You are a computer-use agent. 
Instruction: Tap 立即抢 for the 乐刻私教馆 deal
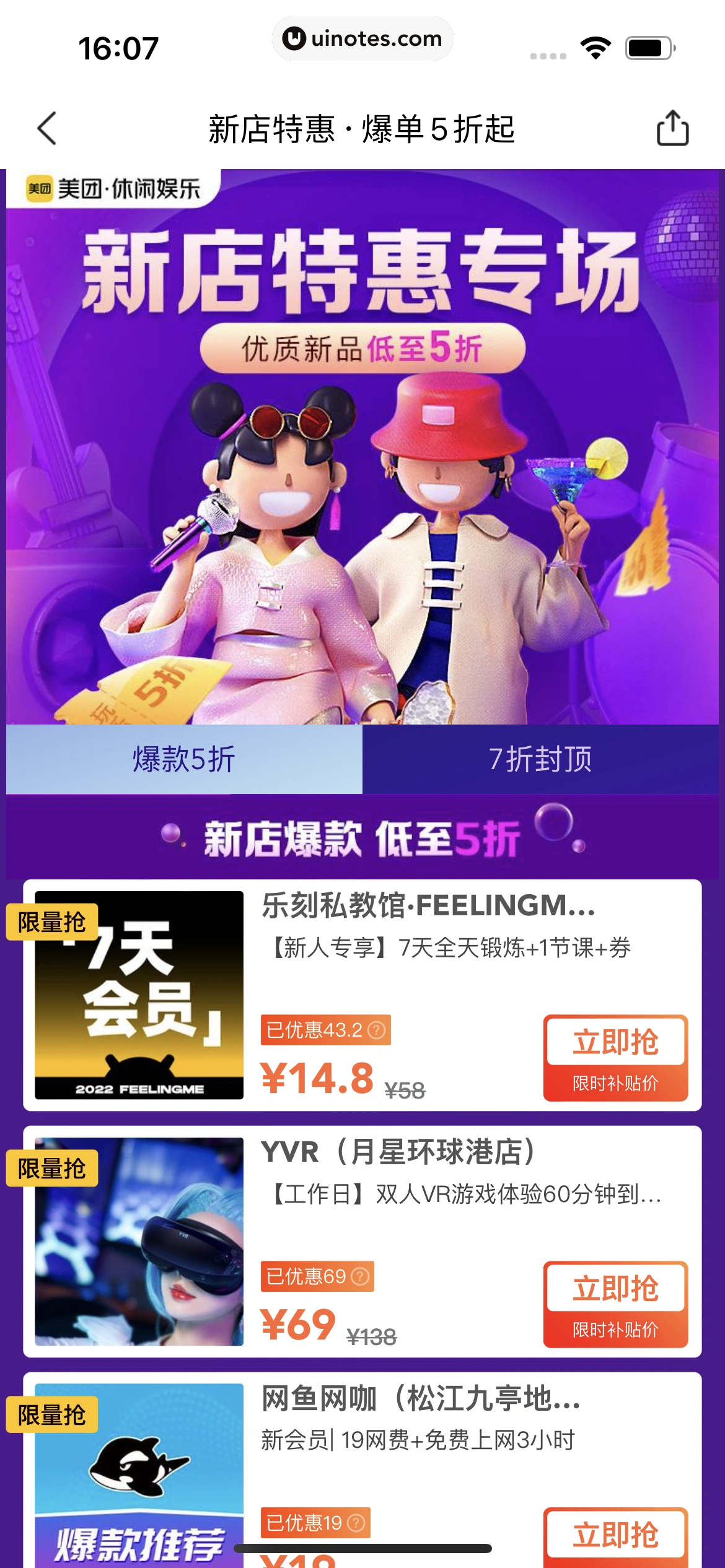(615, 1056)
